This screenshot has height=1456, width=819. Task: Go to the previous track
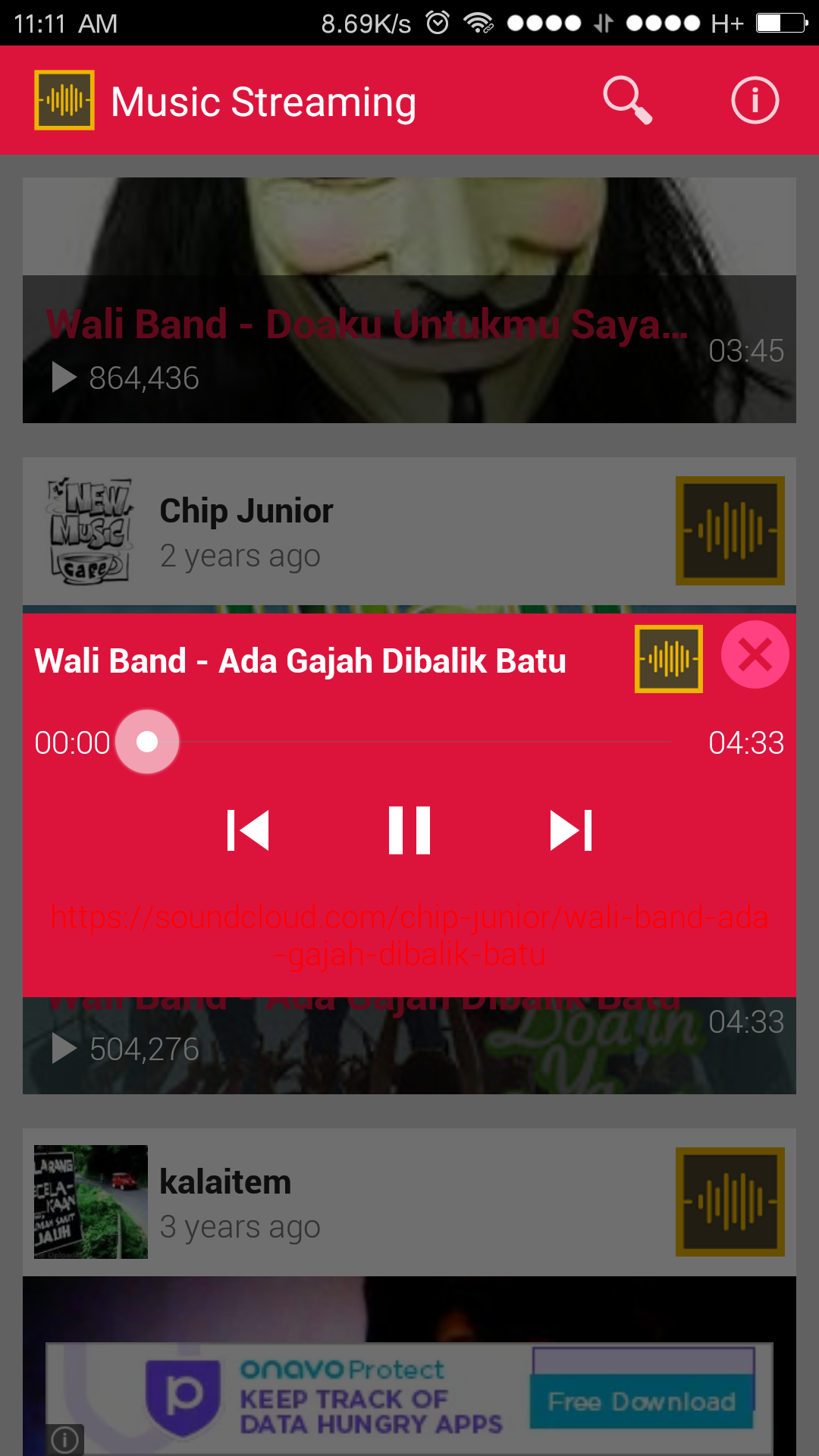248,830
